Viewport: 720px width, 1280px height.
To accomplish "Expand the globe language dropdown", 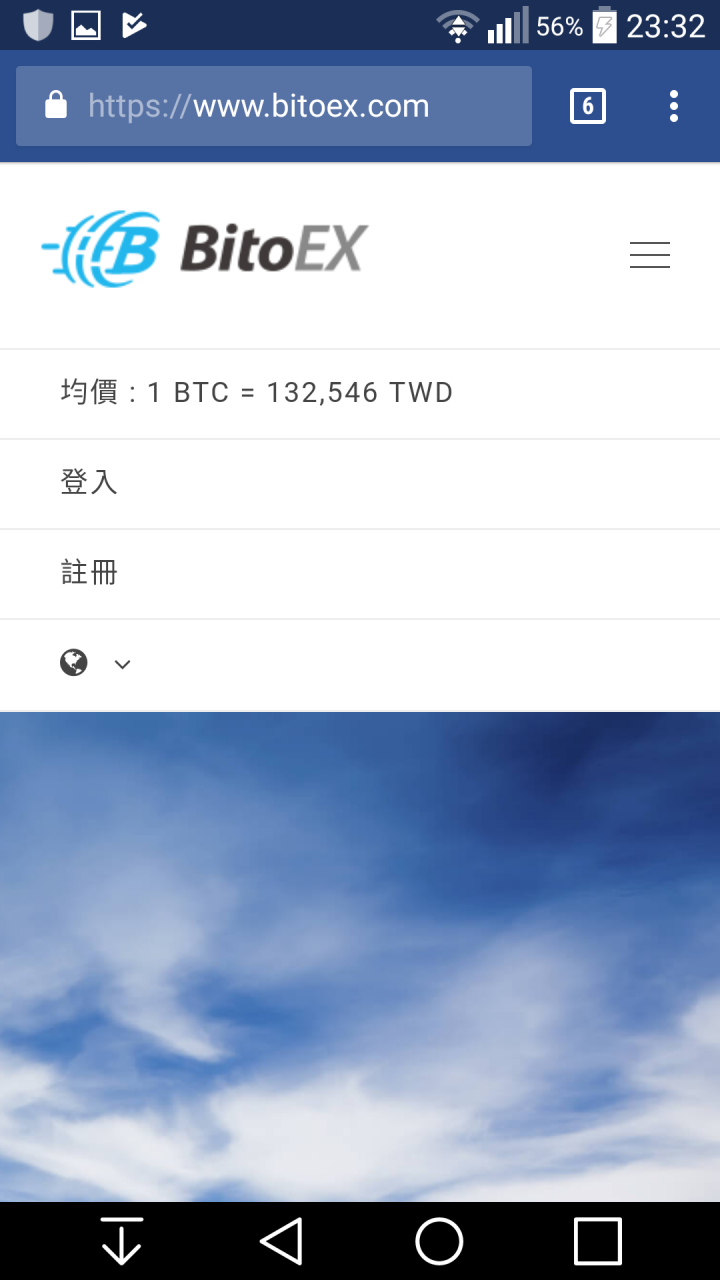I will pos(96,663).
